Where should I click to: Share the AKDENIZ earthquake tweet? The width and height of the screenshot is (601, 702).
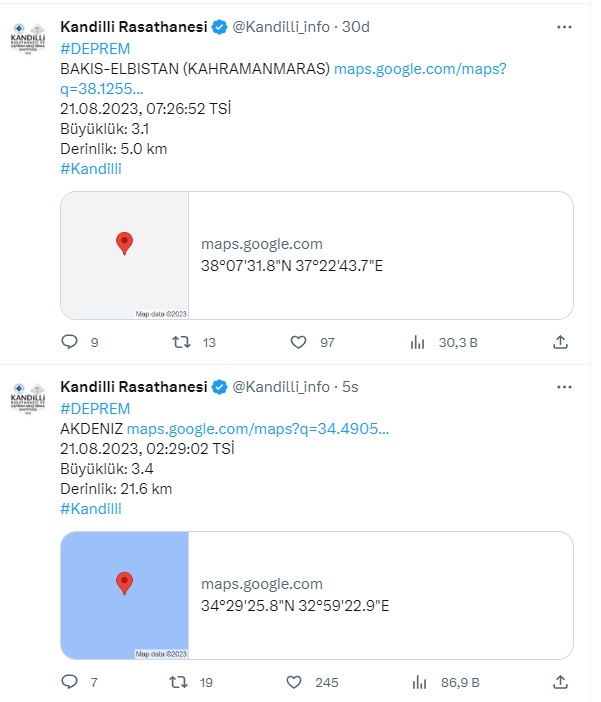(x=561, y=682)
